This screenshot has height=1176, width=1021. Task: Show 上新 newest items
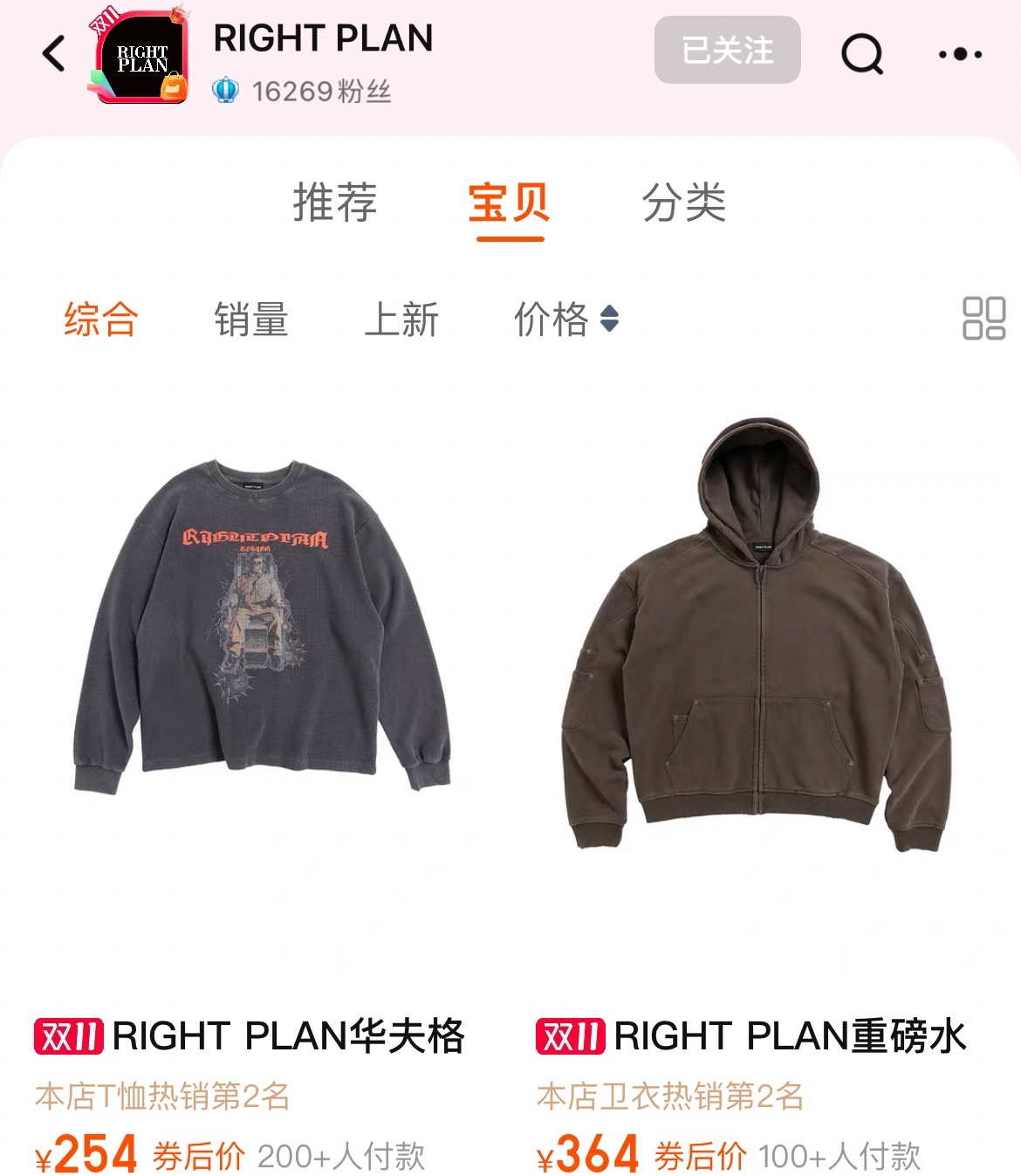click(x=401, y=319)
